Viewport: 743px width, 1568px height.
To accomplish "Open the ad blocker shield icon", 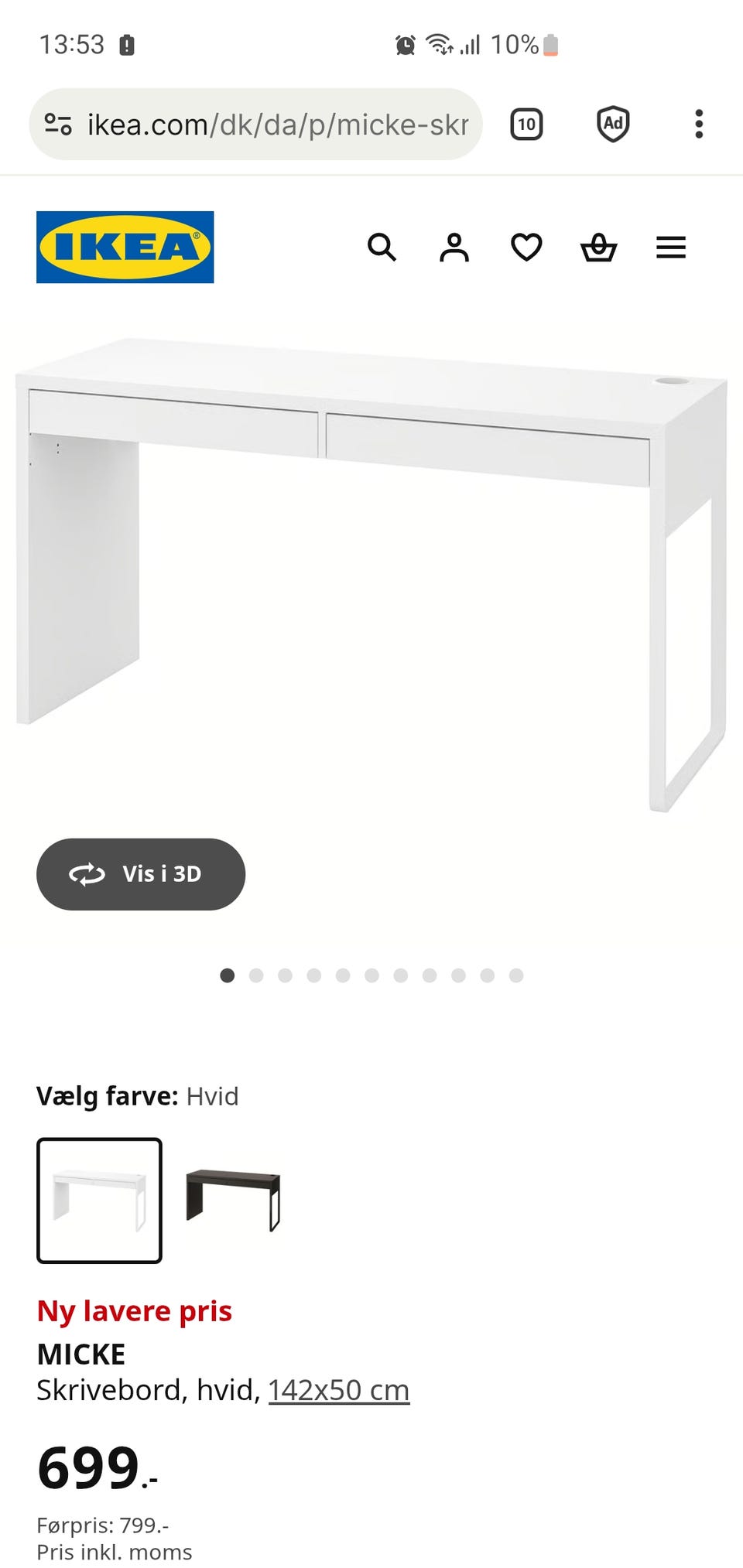I will 612,124.
